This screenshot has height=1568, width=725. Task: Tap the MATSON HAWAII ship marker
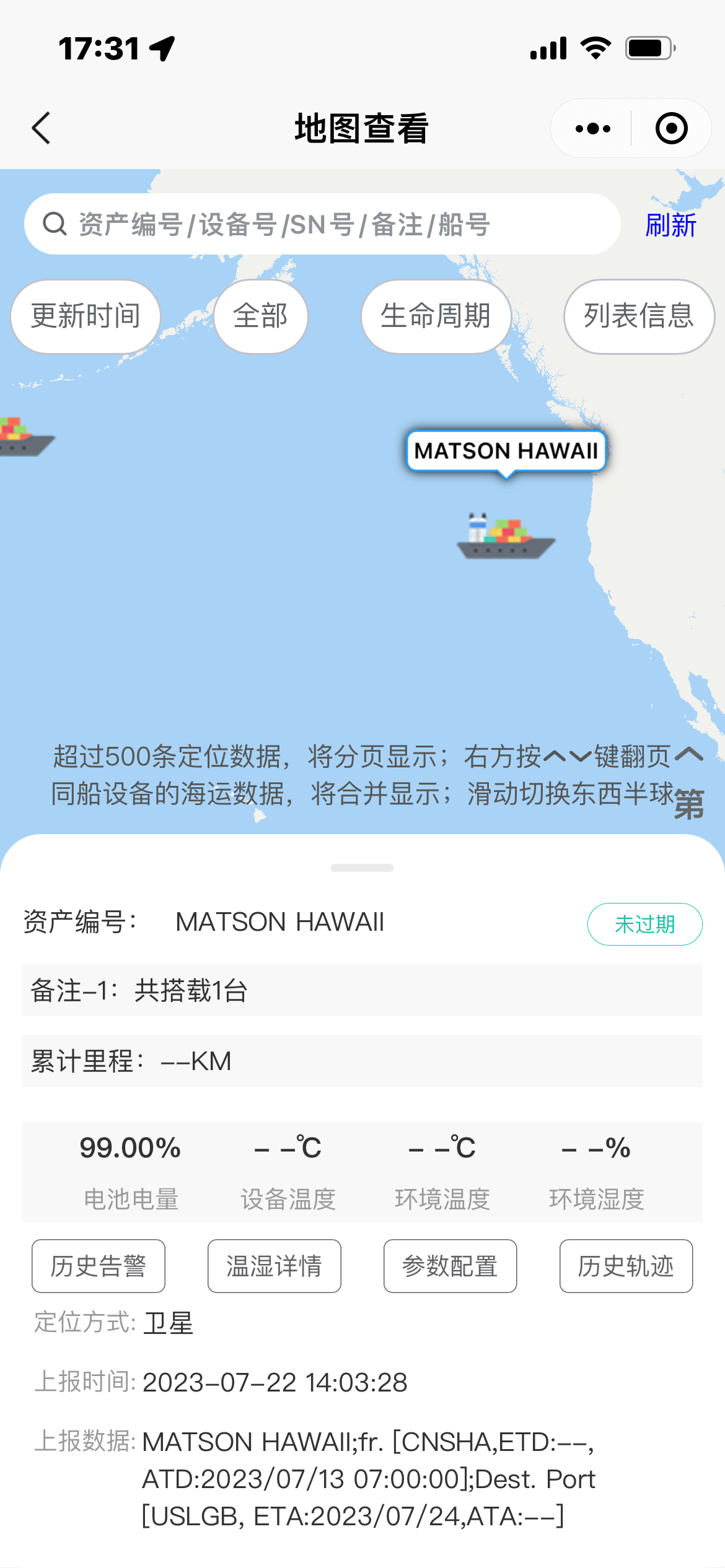(506, 538)
